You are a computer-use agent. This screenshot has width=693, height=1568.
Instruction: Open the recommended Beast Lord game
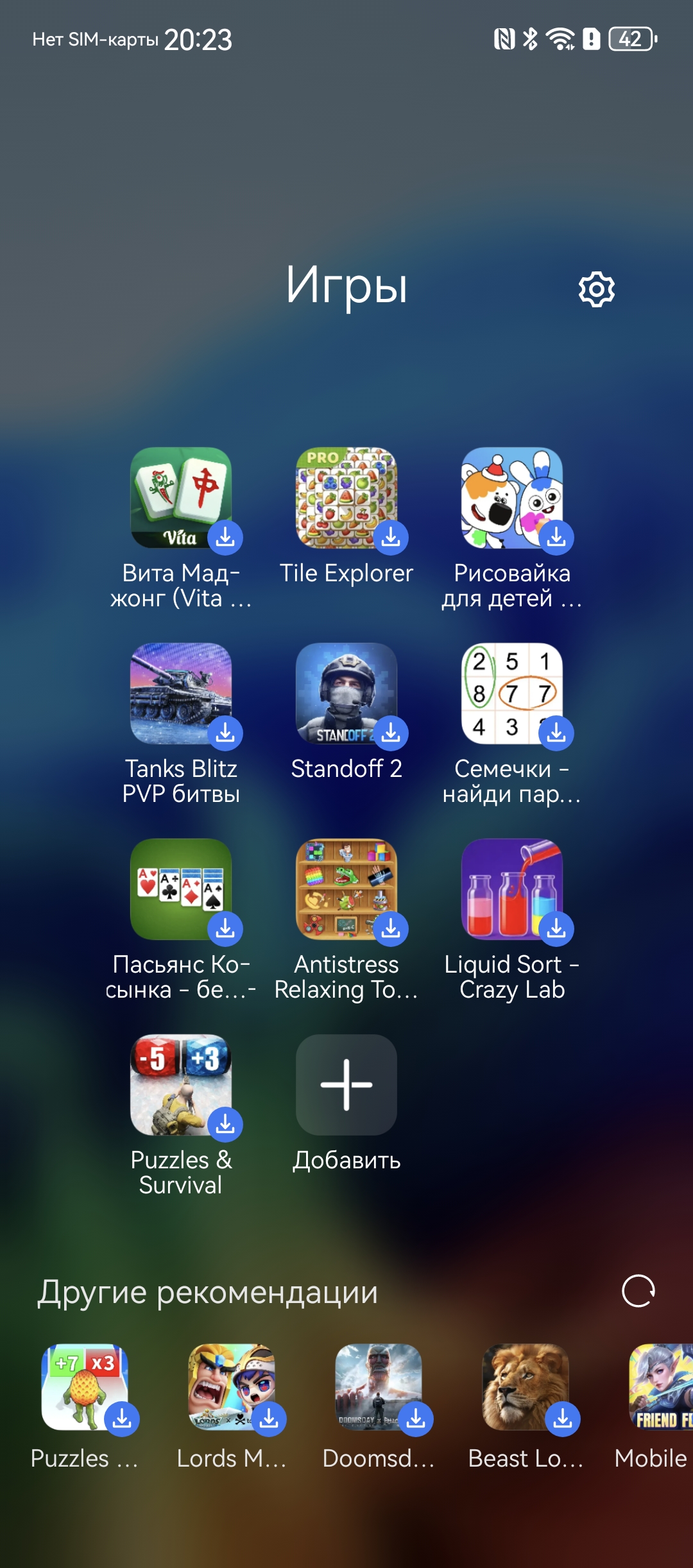tap(526, 1387)
